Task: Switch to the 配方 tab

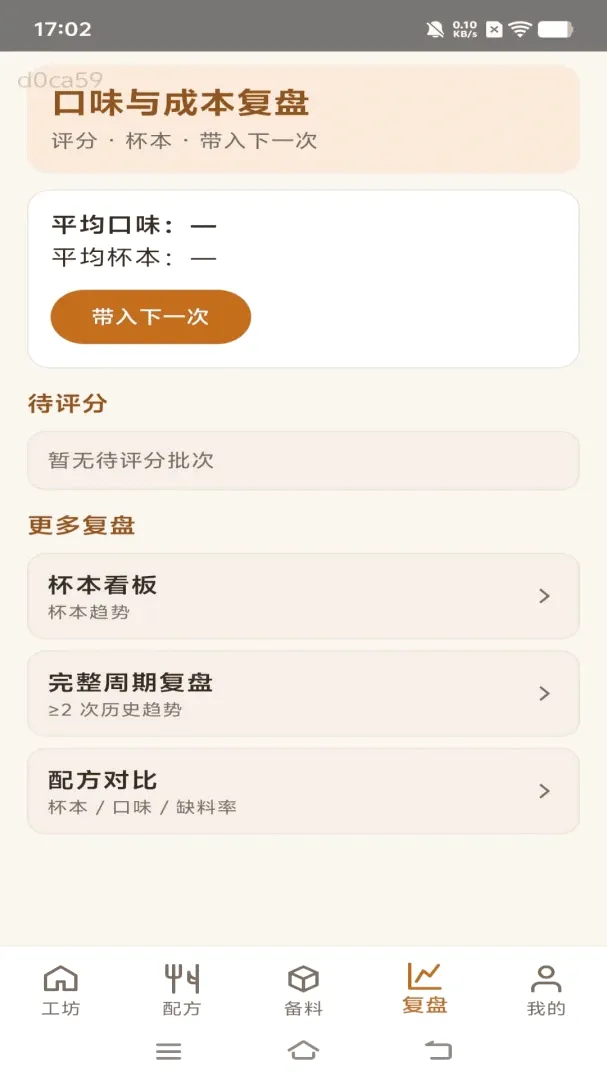Action: click(182, 990)
